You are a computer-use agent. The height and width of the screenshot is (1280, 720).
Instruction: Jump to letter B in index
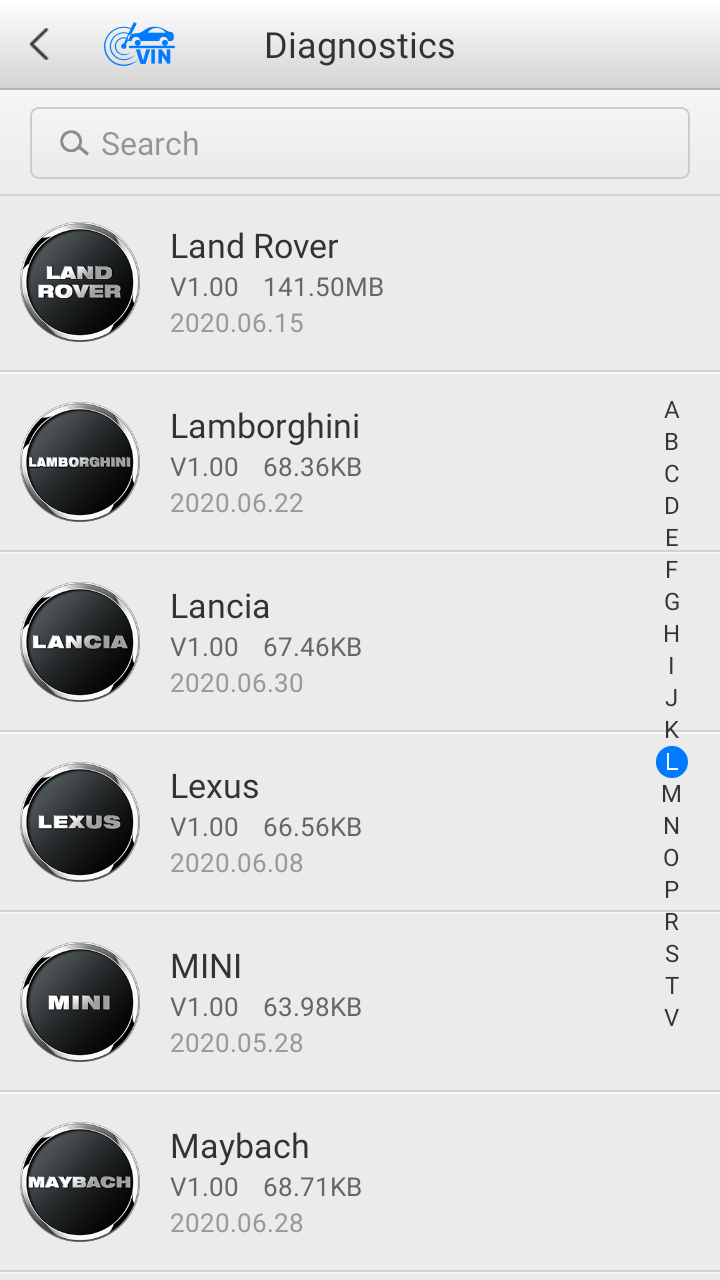672,442
